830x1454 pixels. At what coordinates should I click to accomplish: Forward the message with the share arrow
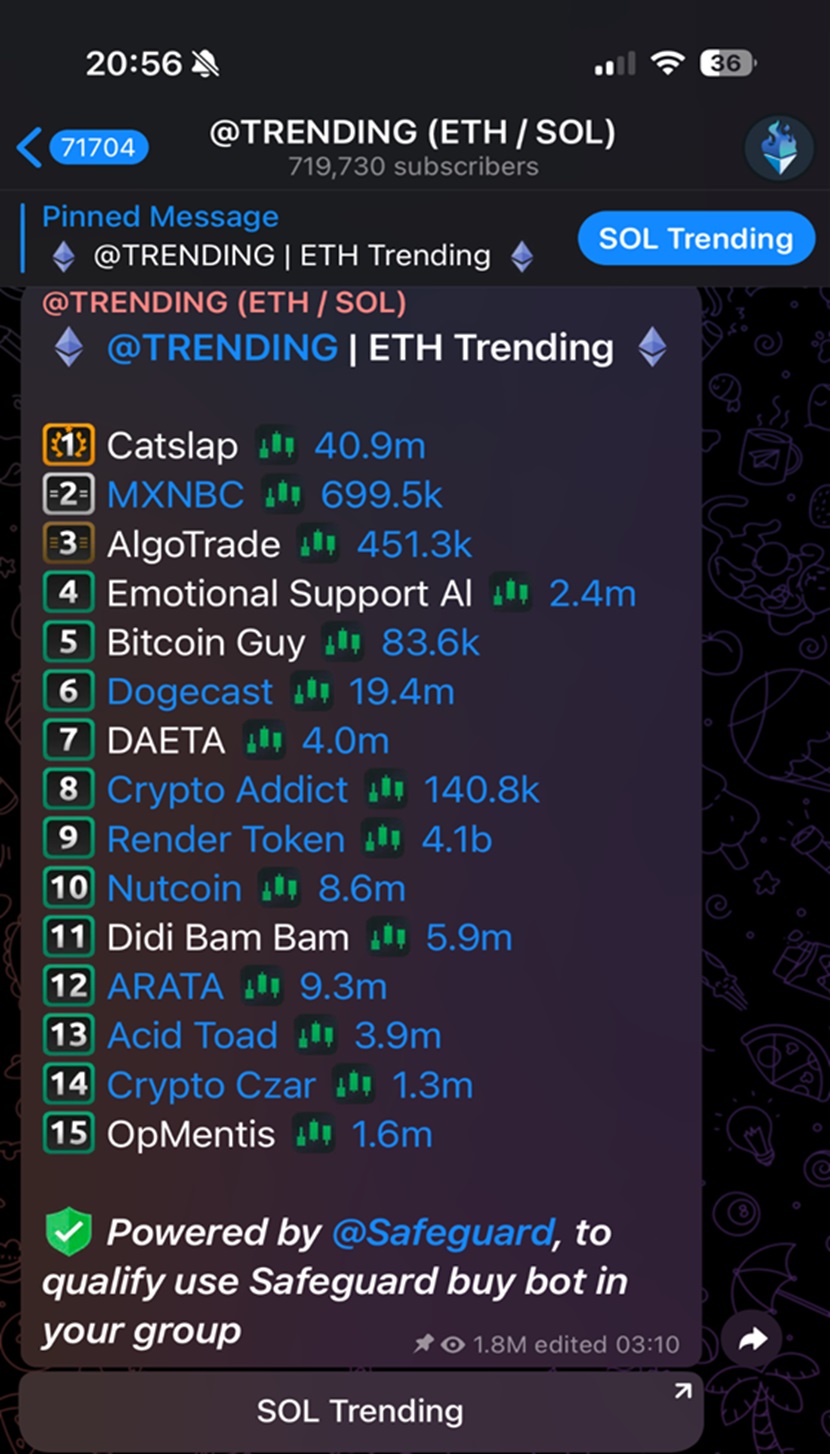752,1339
